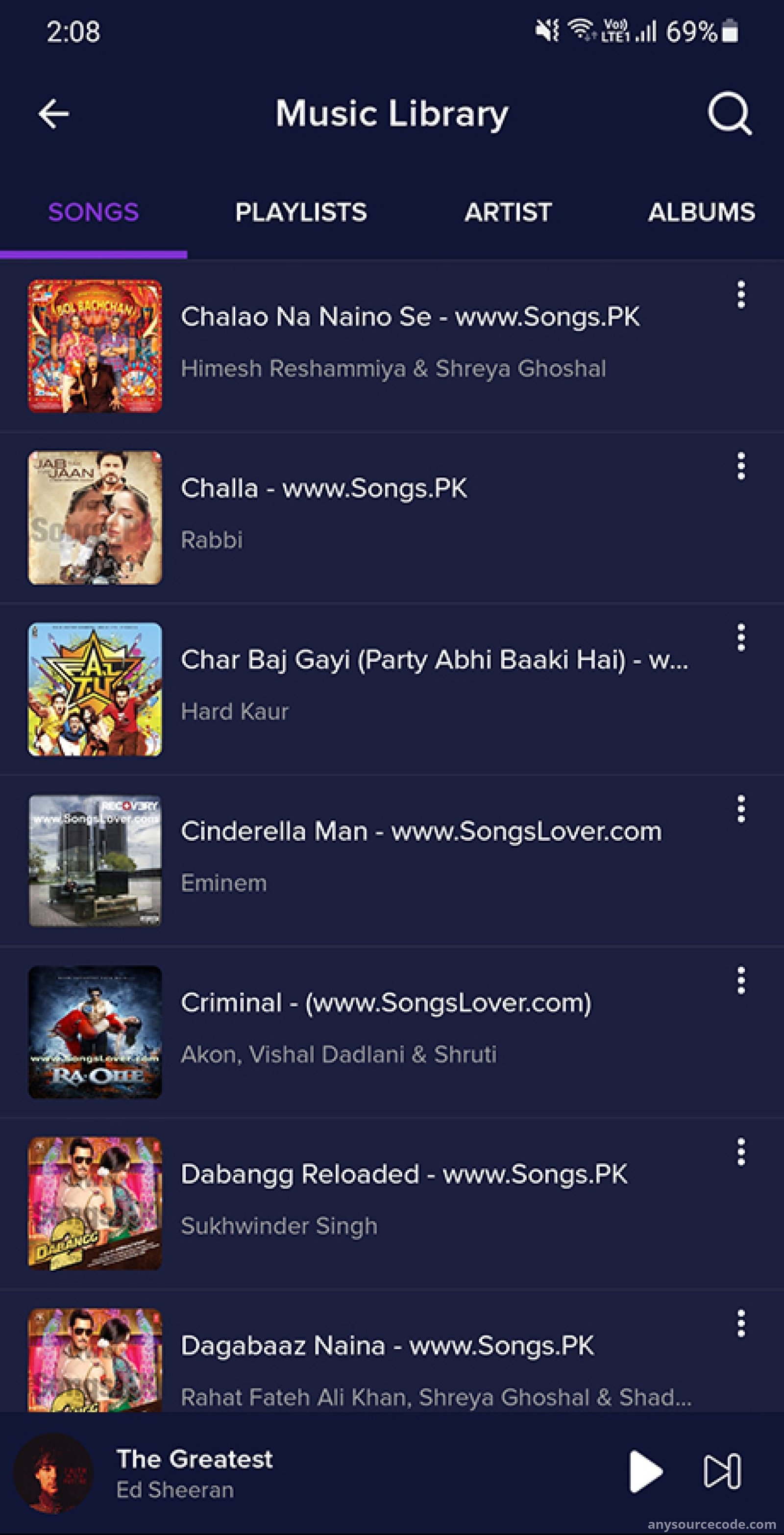Viewport: 784px width, 1535px height.
Task: Skip to the next track
Action: tap(723, 1471)
